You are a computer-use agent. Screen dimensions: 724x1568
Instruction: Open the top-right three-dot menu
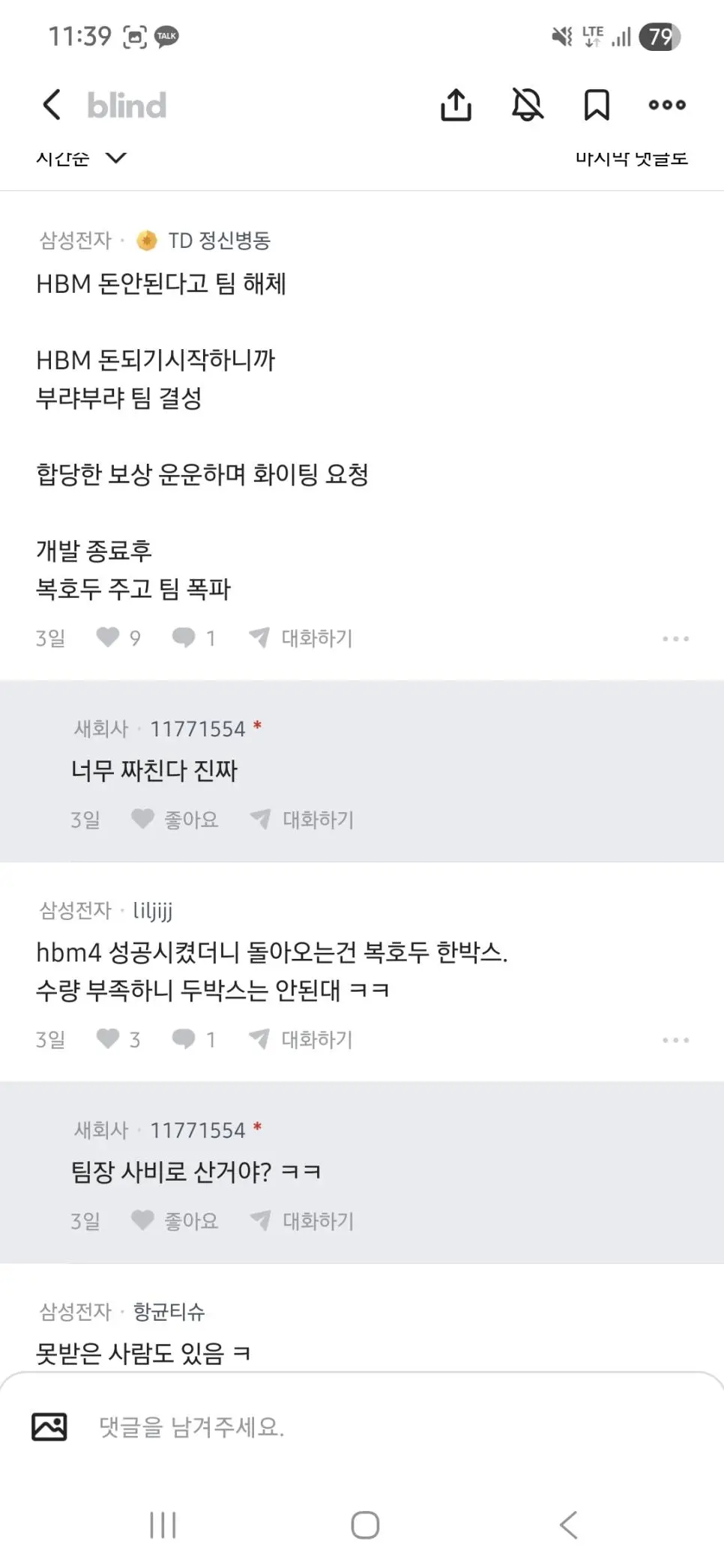[666, 105]
